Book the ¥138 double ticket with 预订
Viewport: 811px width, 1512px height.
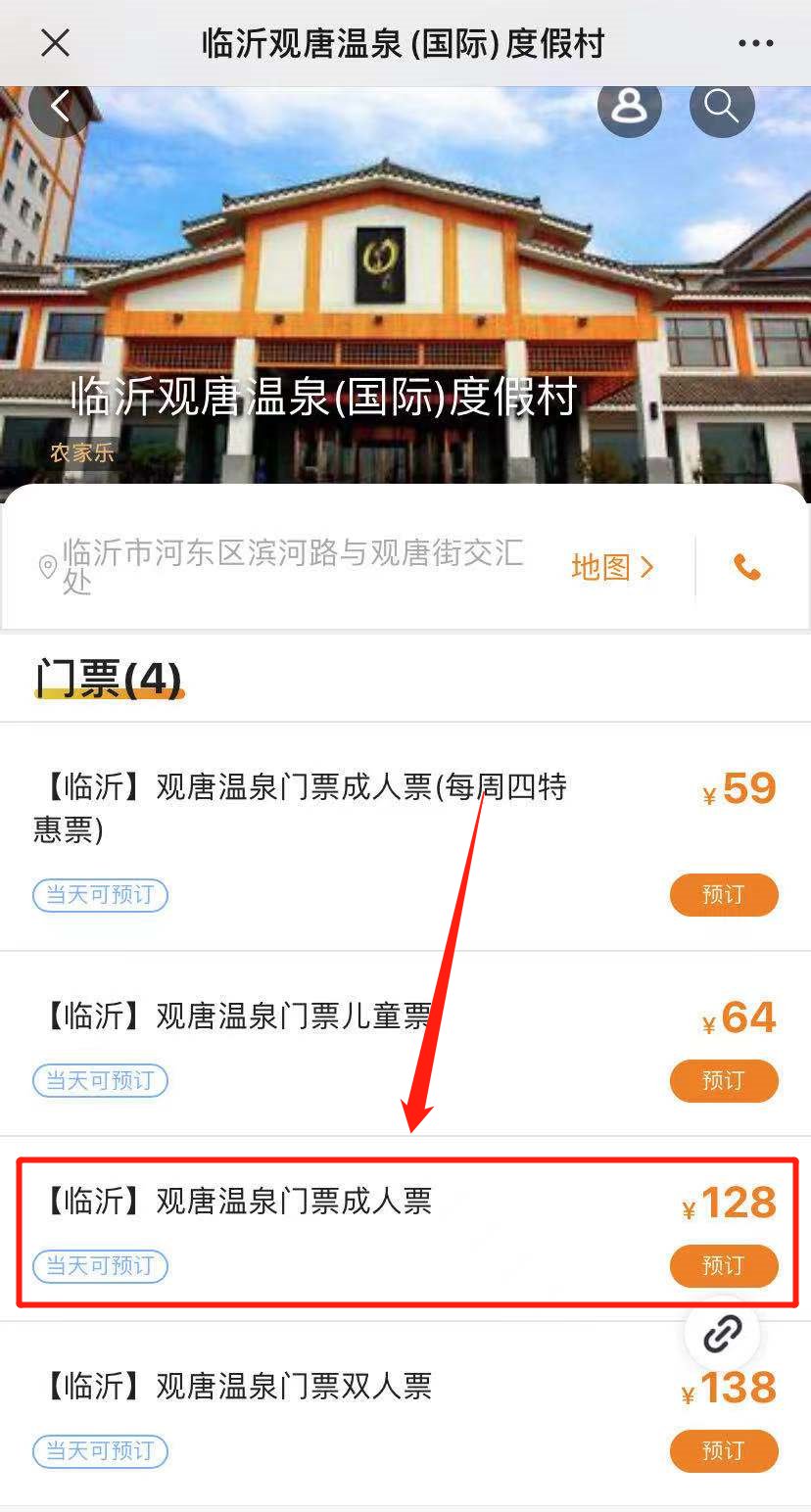[x=723, y=1450]
